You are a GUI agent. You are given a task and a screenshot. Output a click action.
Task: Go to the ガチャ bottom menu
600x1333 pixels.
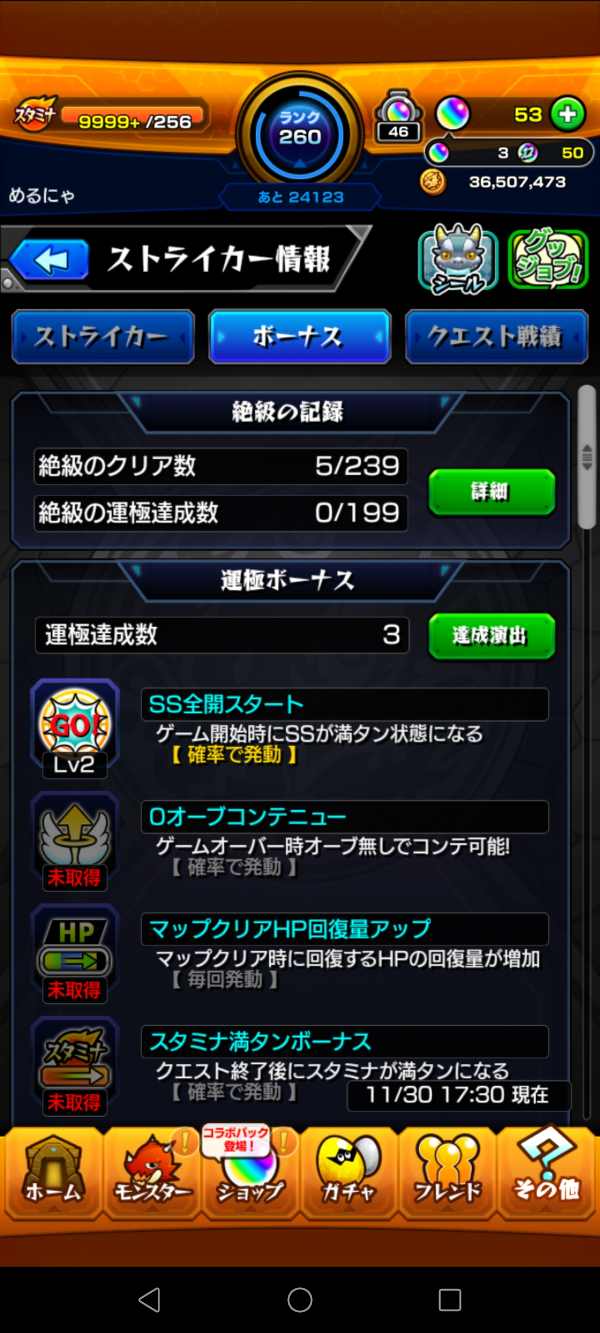(348, 1174)
